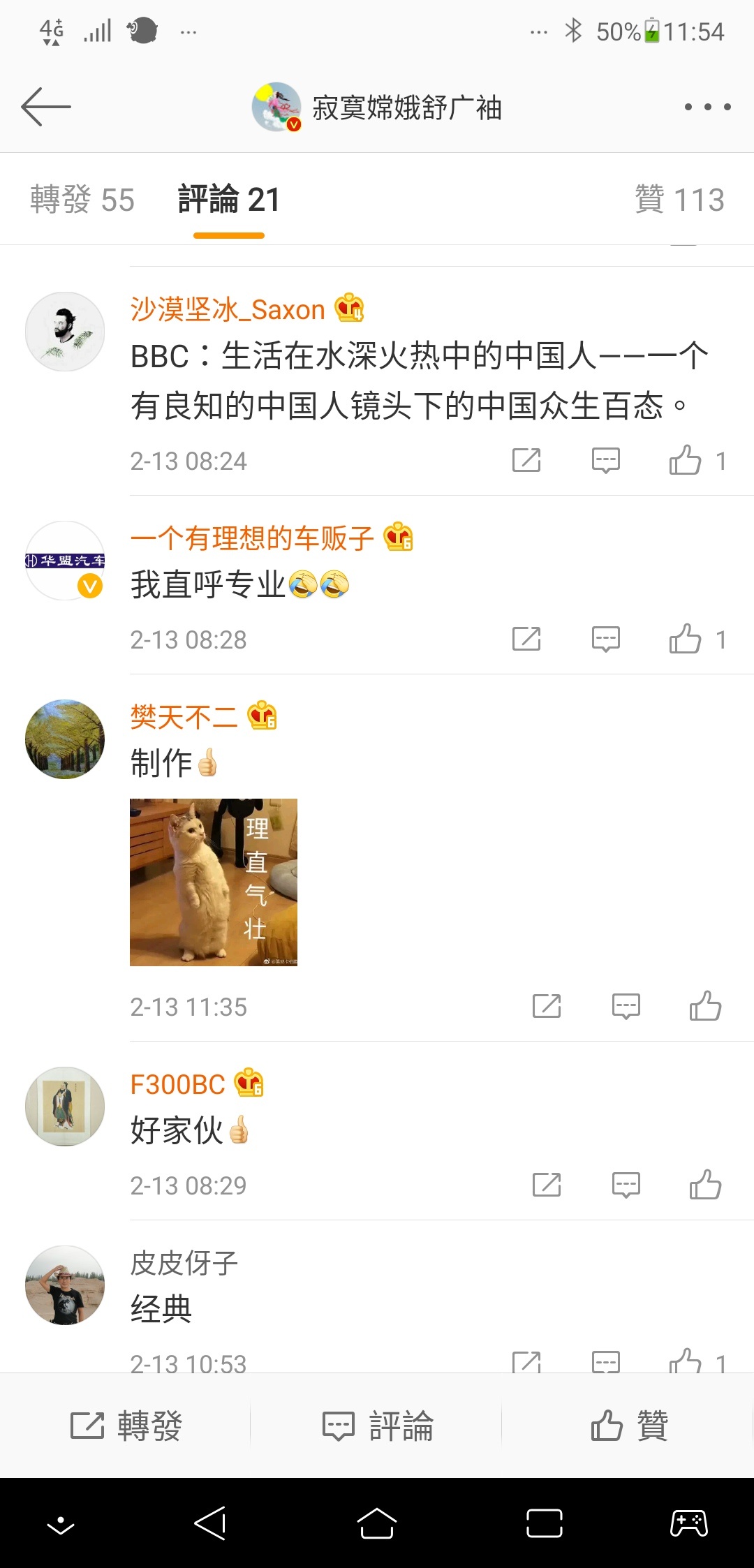Go to the system home screen
This screenshot has width=754, height=1568.
click(377, 1523)
